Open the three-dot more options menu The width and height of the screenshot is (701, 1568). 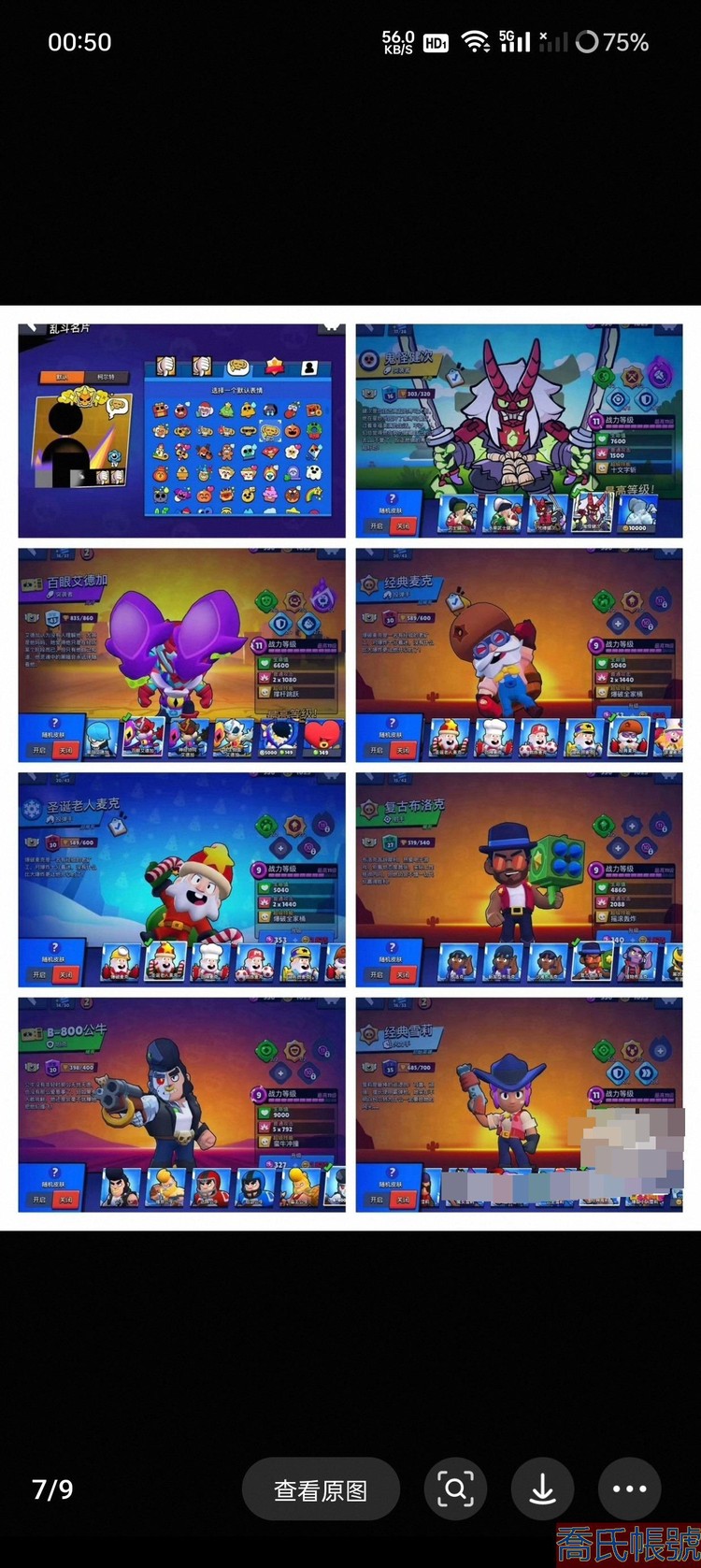[x=629, y=1489]
